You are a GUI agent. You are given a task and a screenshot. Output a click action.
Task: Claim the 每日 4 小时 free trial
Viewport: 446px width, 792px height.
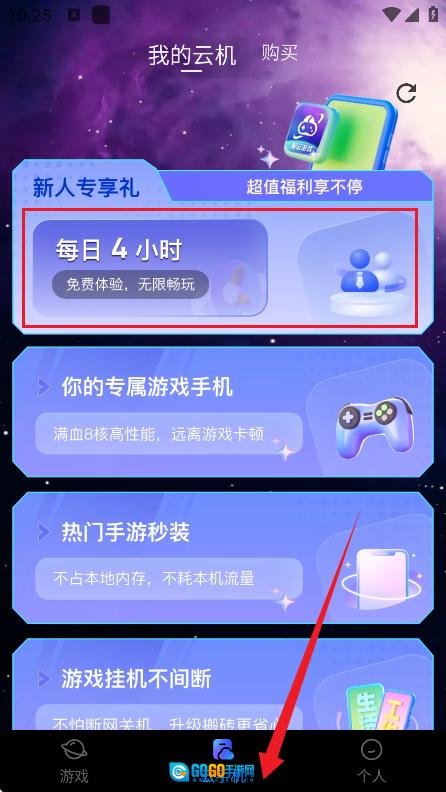[x=150, y=268]
